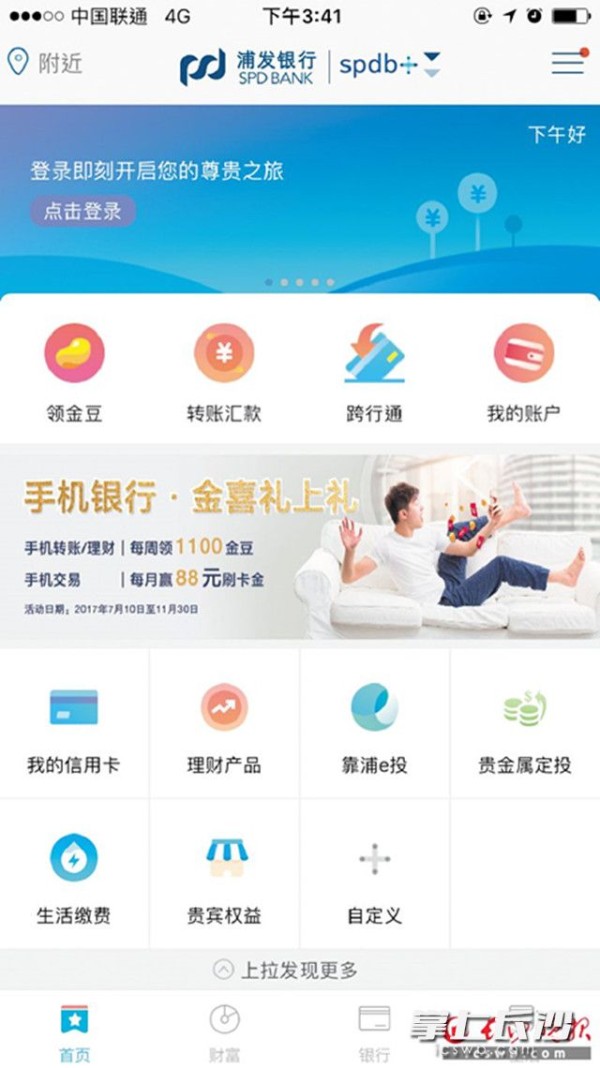Open the hamburger menu
This screenshot has width=600, height=1068.
pyautogui.click(x=568, y=63)
